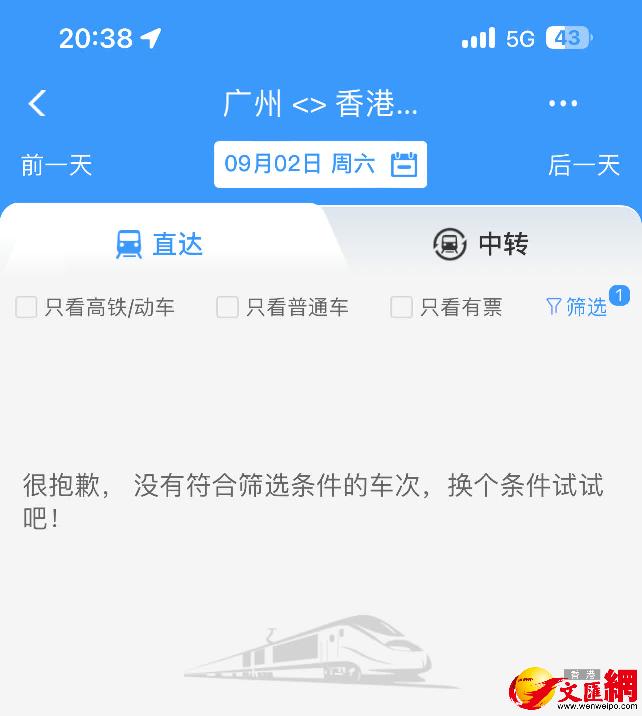Go to the previous day (前一天)
Image resolution: width=642 pixels, height=716 pixels.
click(56, 165)
